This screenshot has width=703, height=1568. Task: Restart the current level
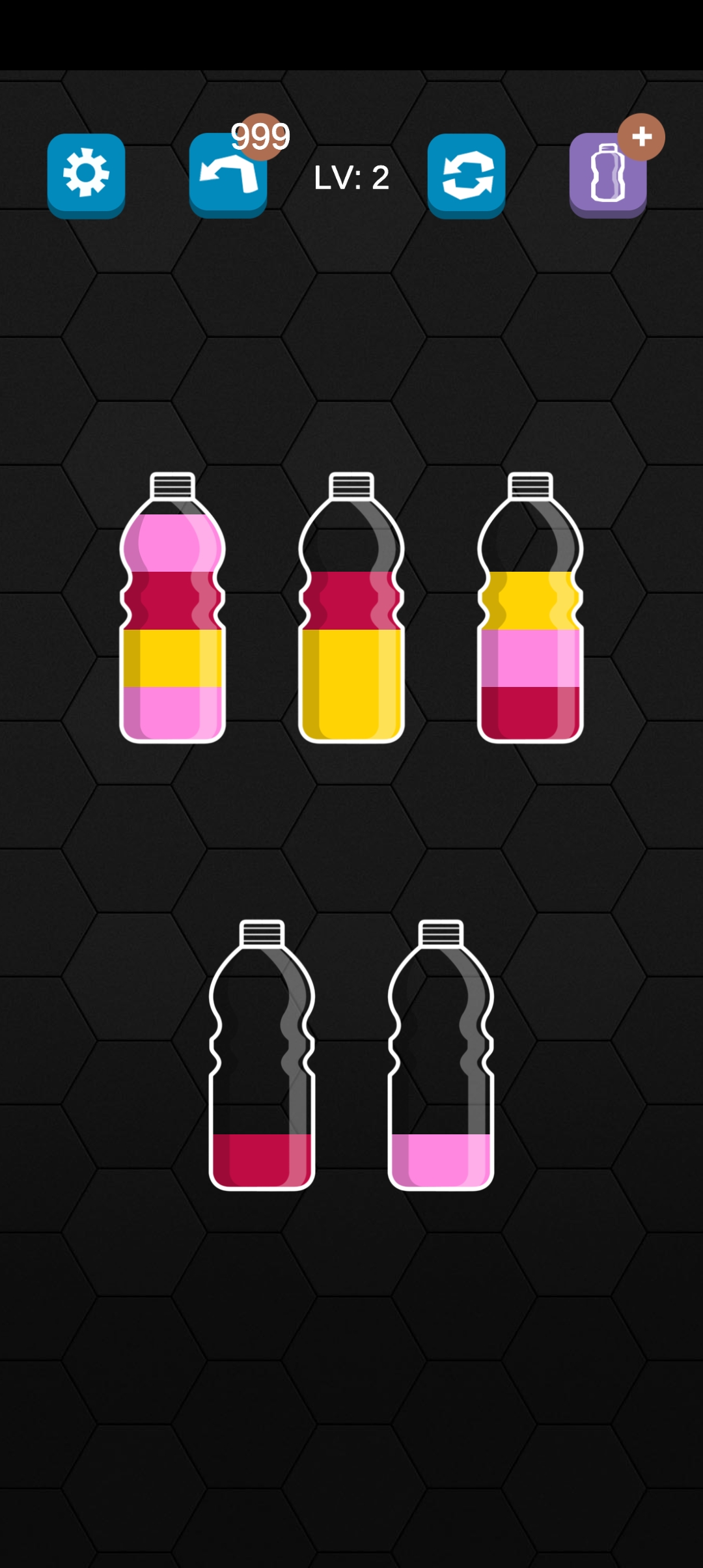click(466, 175)
